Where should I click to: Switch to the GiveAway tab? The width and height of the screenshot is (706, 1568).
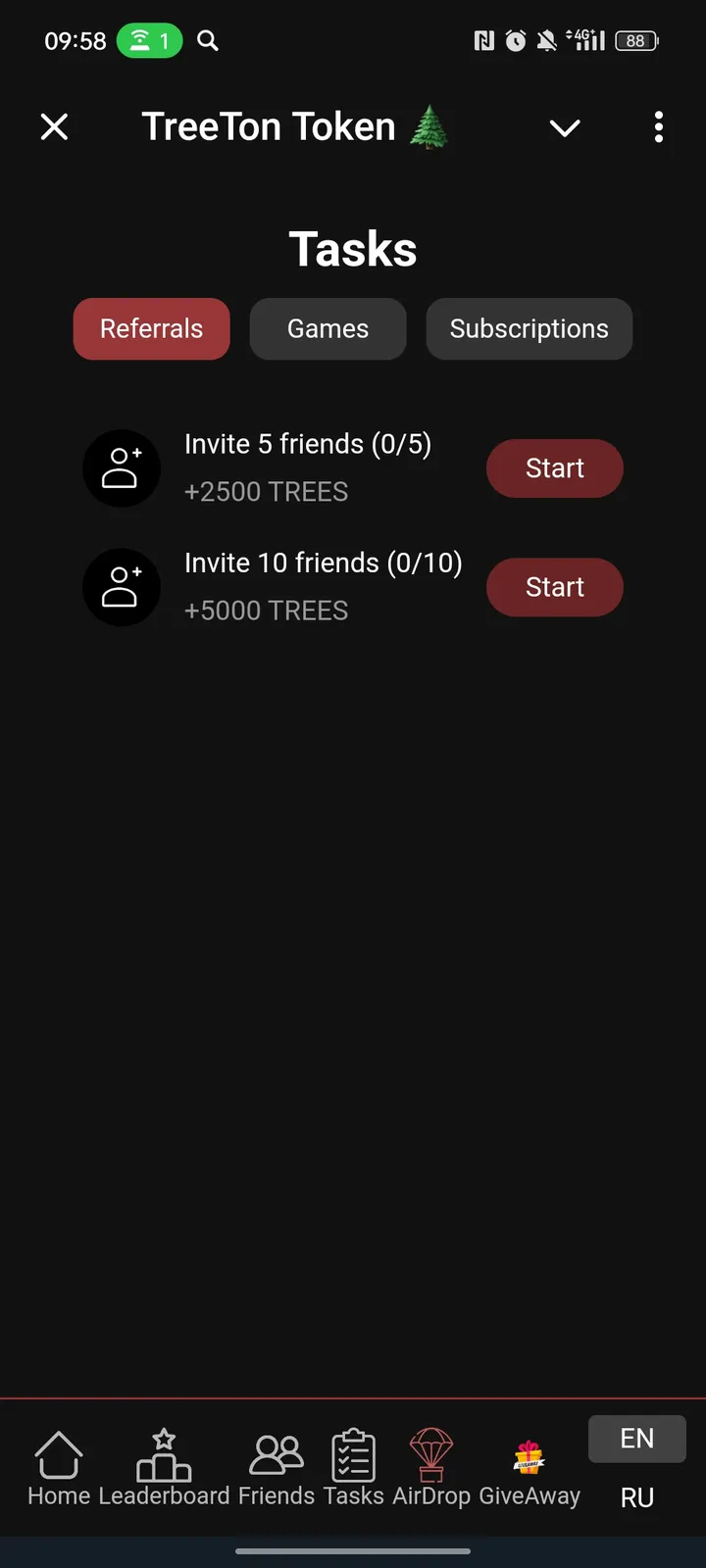529,1467
